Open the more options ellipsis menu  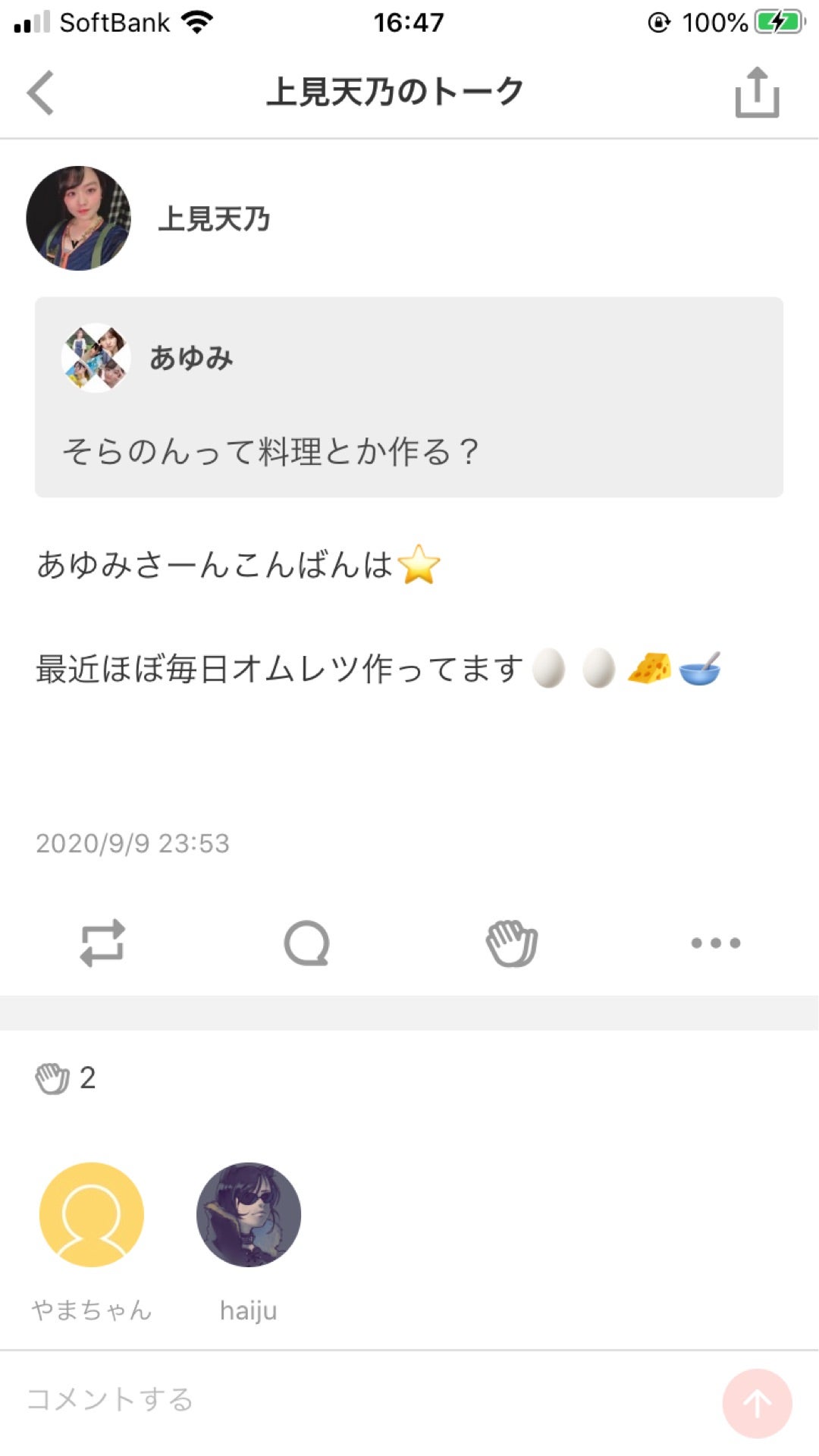[715, 943]
